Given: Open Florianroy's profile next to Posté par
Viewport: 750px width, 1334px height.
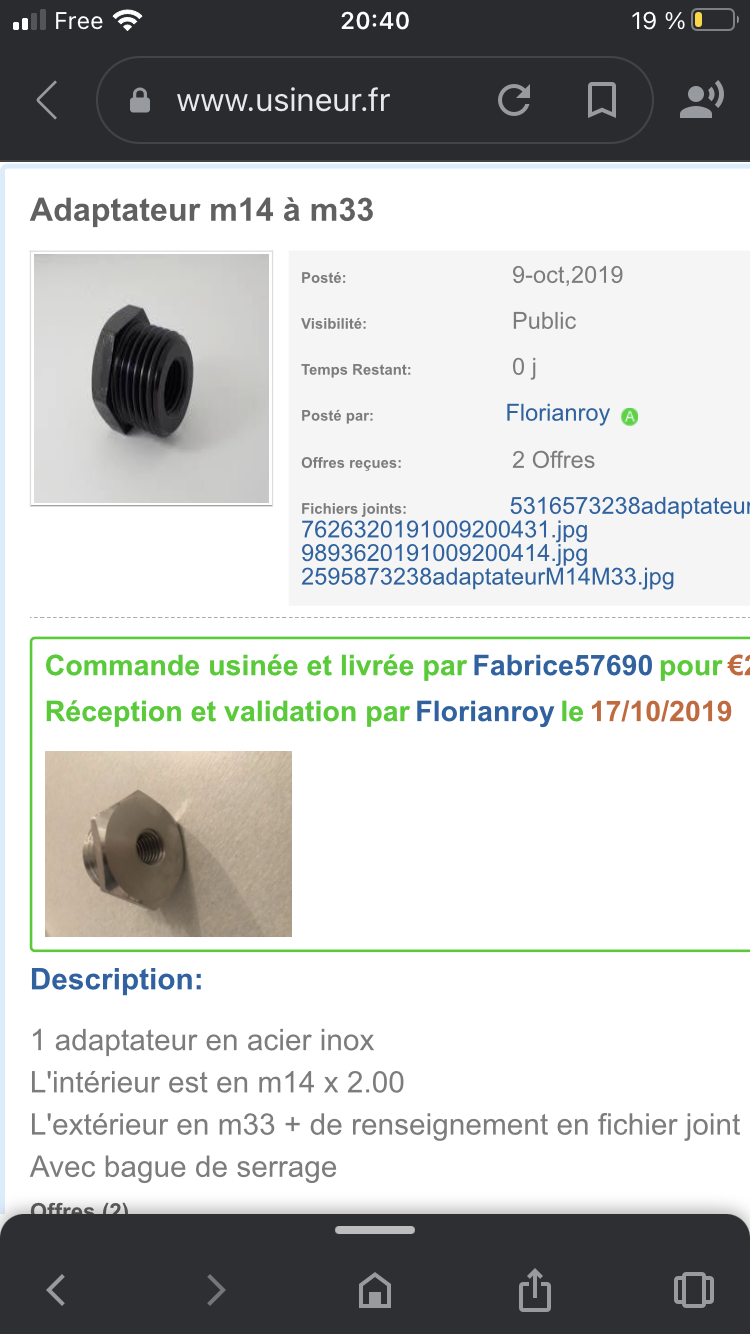Looking at the screenshot, I should (x=558, y=413).
